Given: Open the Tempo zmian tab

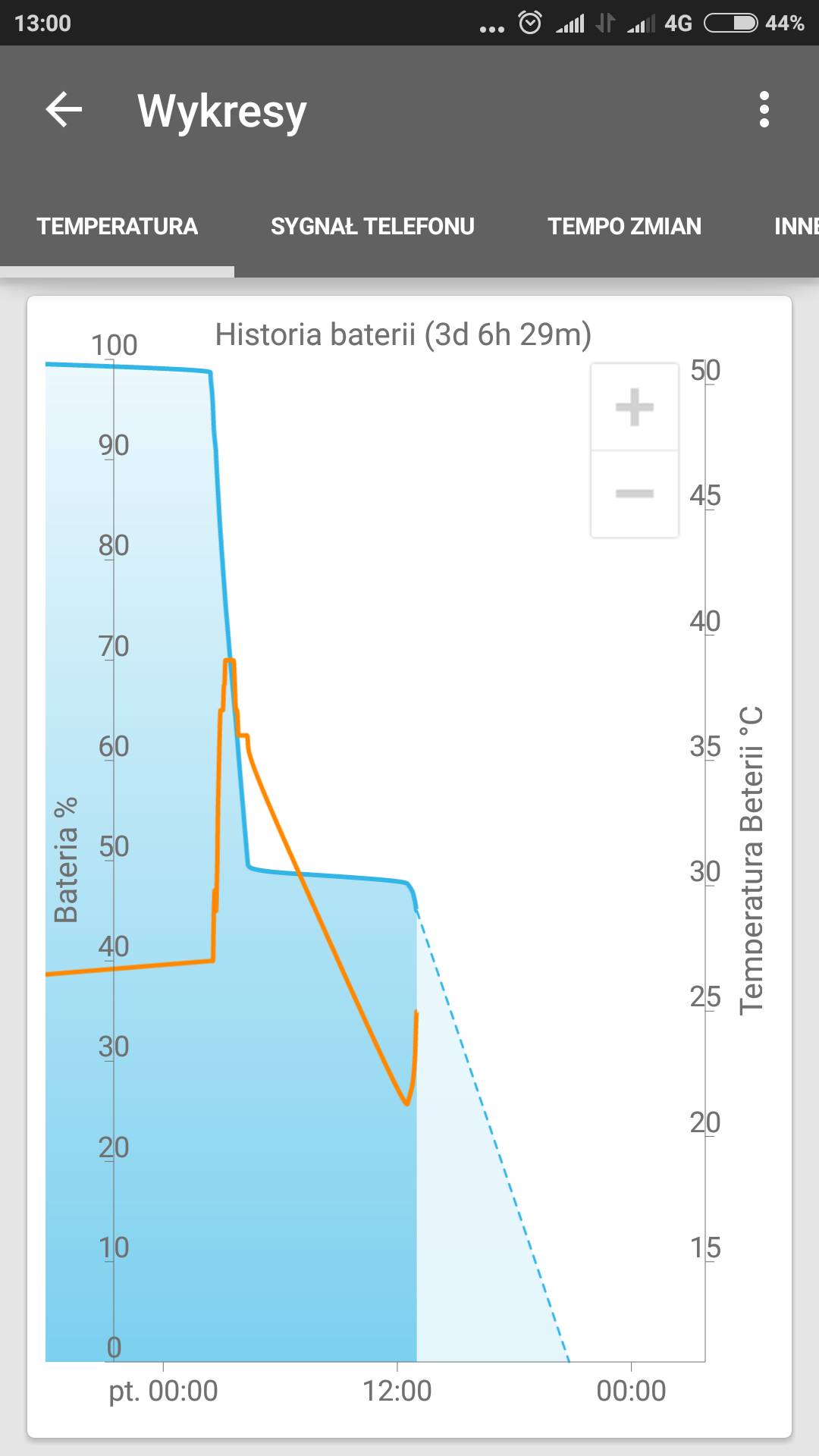Looking at the screenshot, I should [x=624, y=226].
